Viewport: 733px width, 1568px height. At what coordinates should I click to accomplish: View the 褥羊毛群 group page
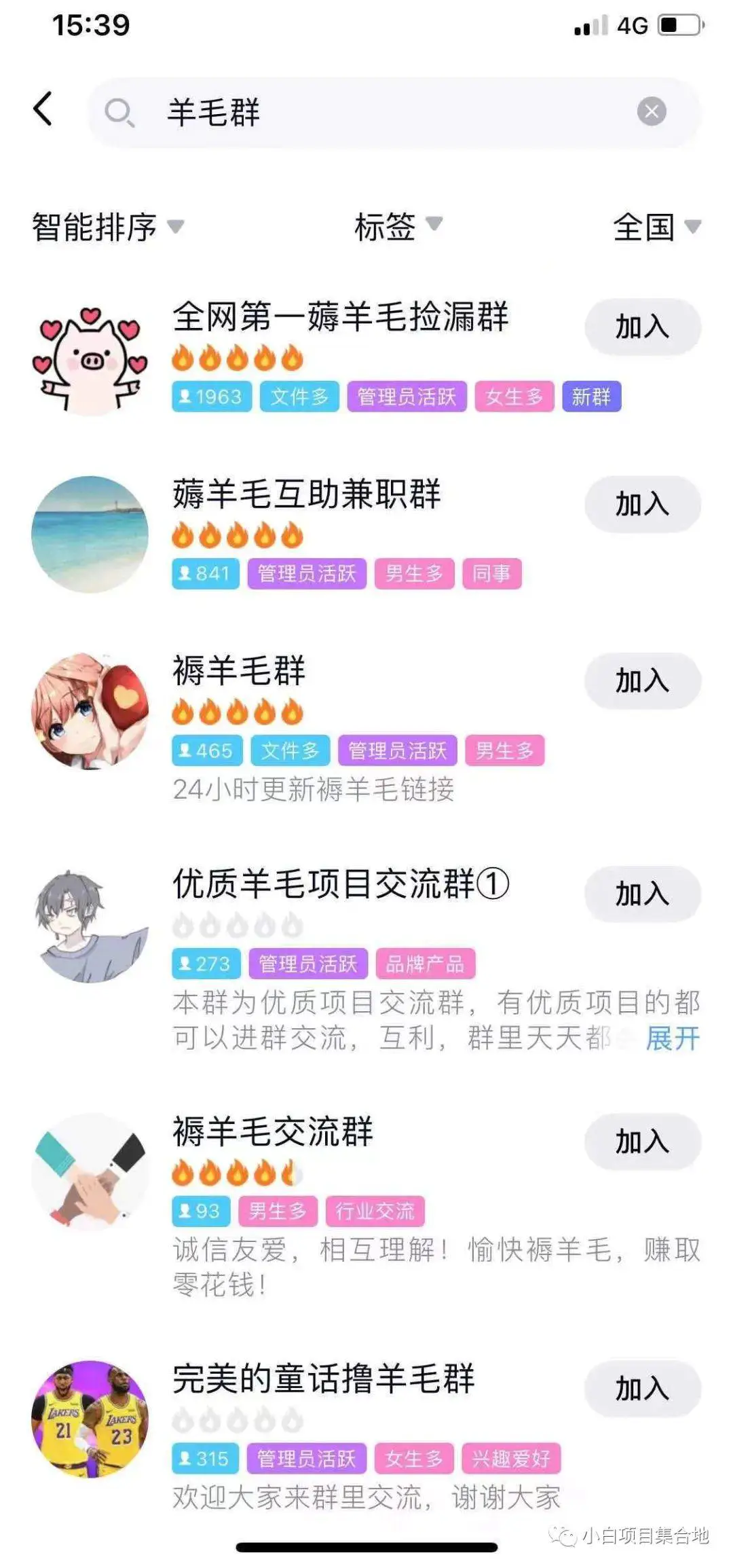pyautogui.click(x=239, y=671)
